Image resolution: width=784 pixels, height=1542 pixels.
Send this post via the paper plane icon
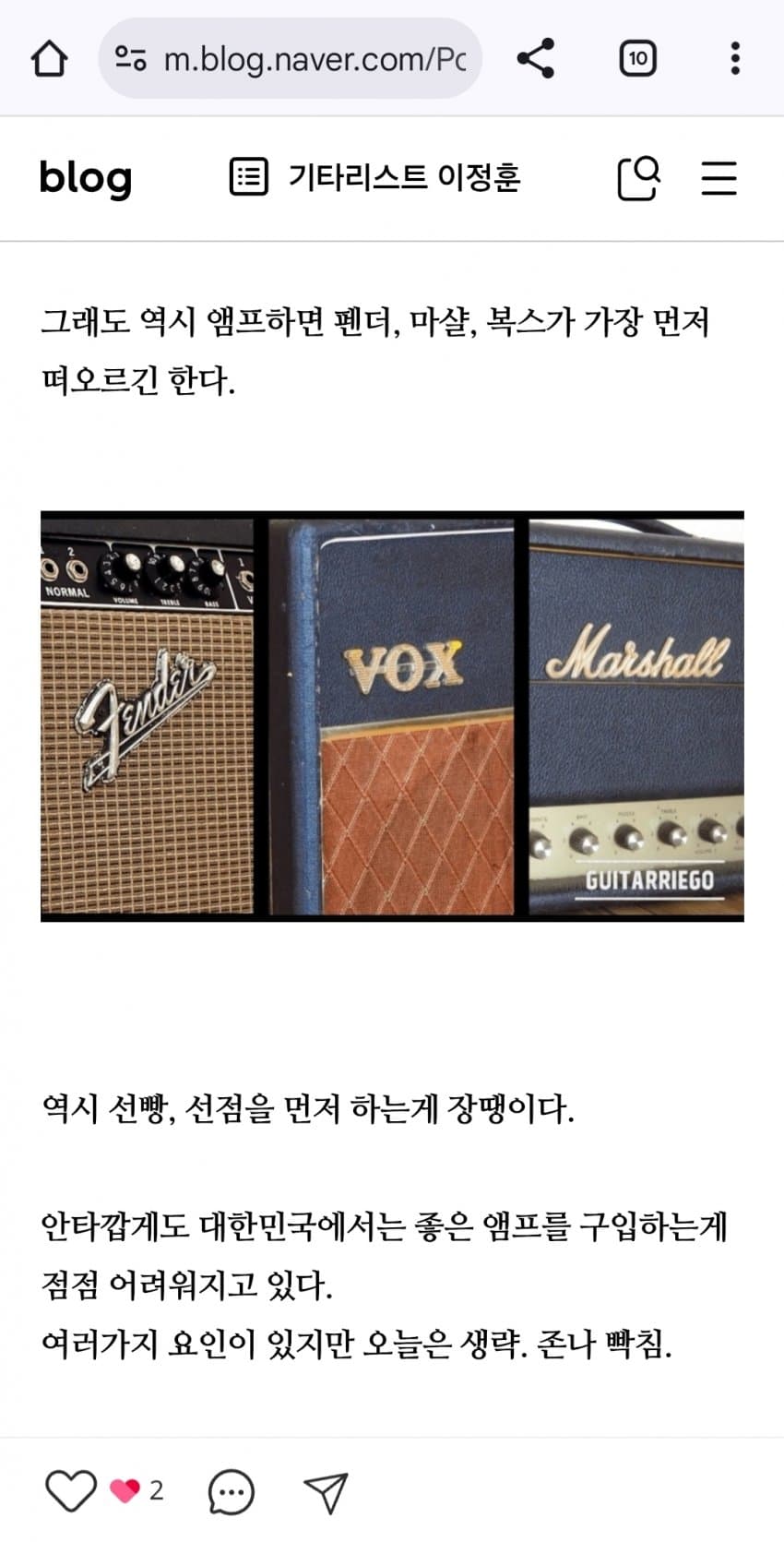click(326, 1491)
